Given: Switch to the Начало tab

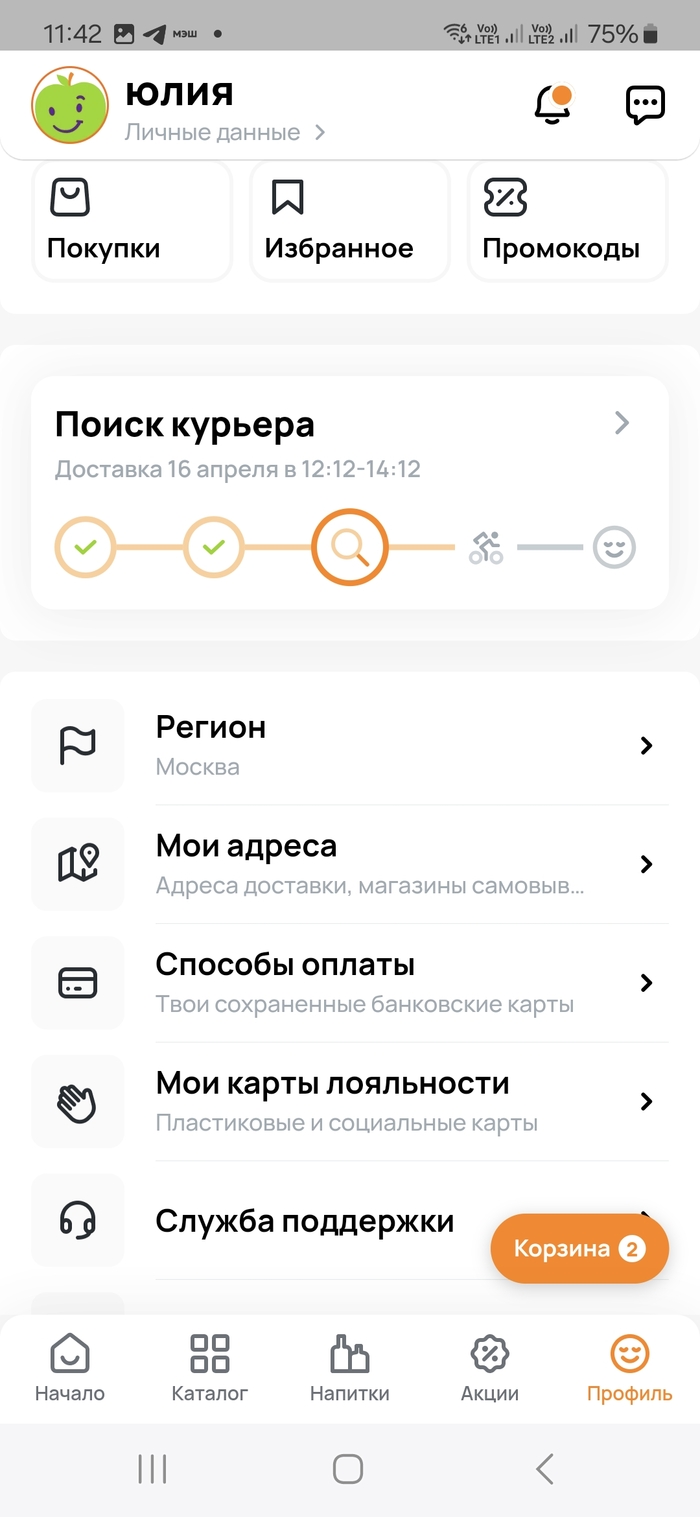Looking at the screenshot, I should click(70, 1368).
